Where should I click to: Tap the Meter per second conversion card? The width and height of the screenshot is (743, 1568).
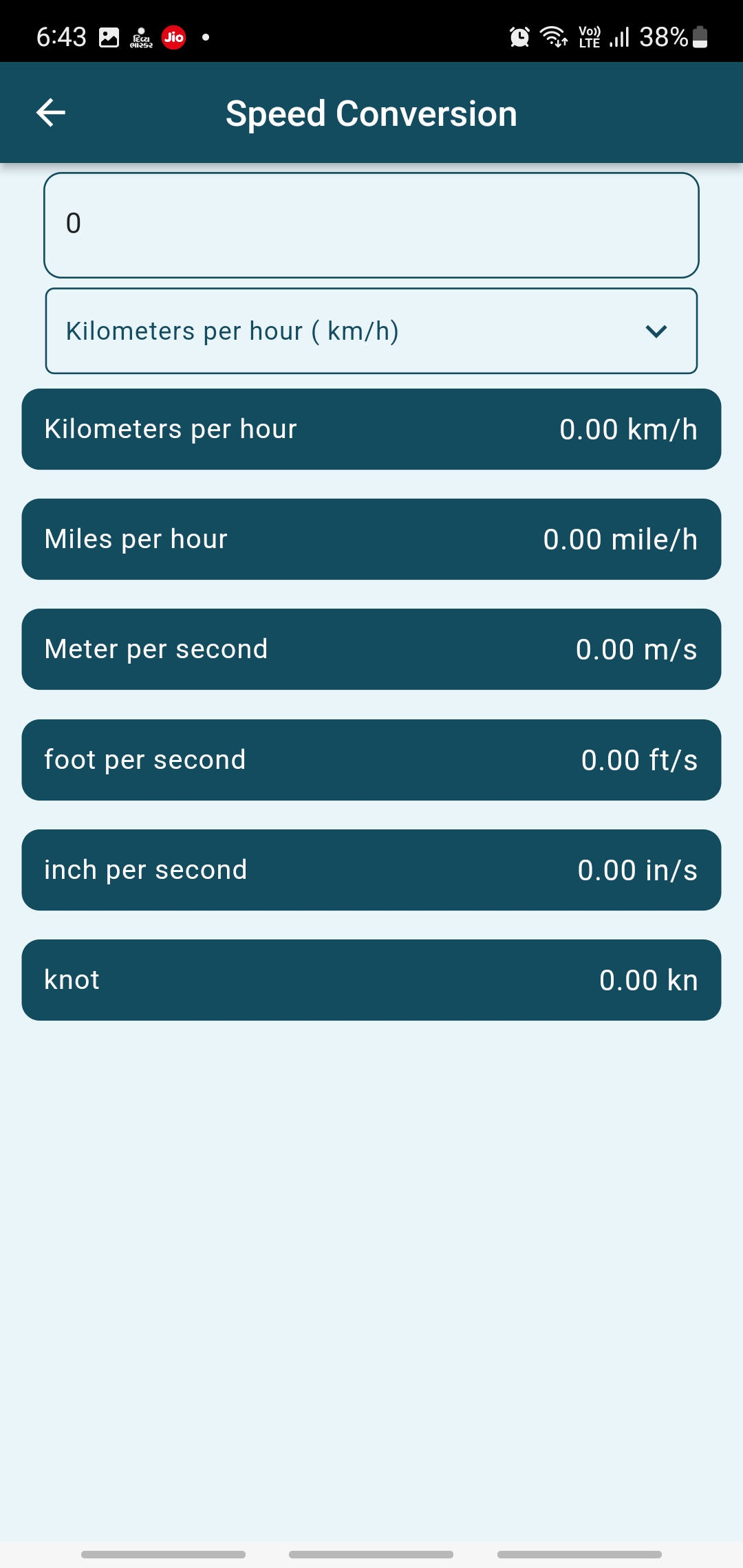(x=371, y=649)
